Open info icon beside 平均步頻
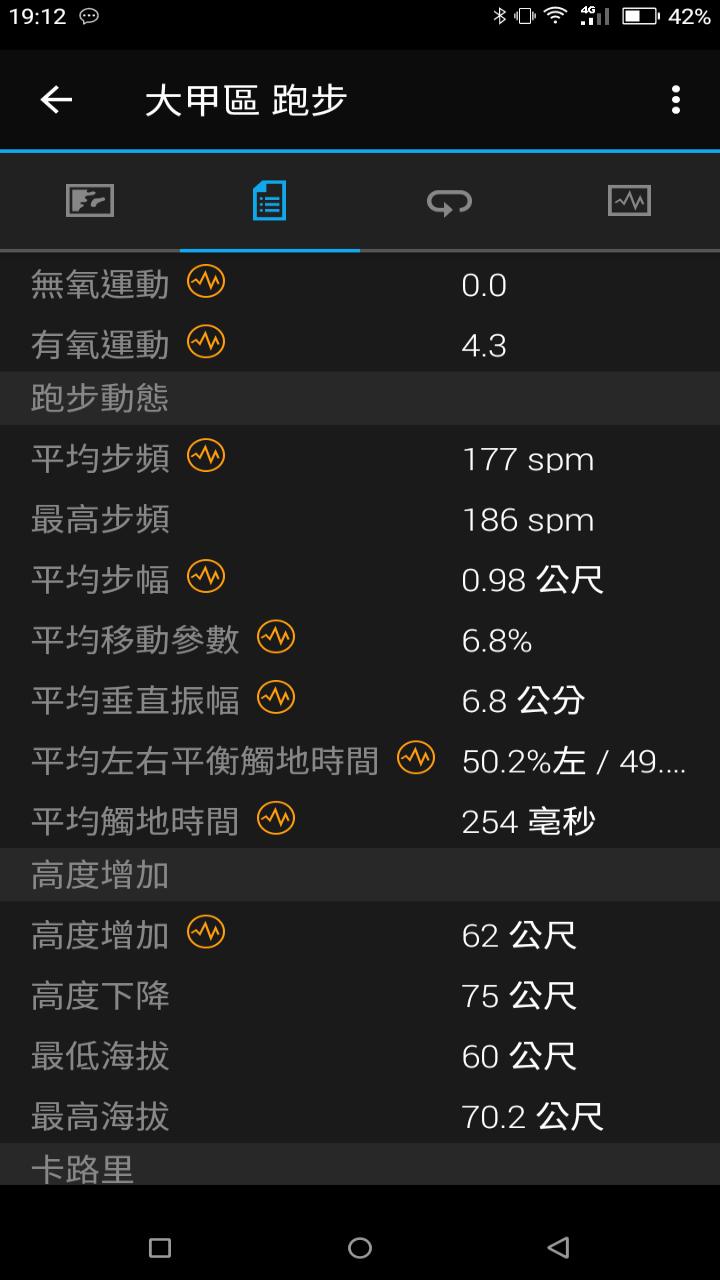Viewport: 720px width, 1280px height. pos(206,457)
